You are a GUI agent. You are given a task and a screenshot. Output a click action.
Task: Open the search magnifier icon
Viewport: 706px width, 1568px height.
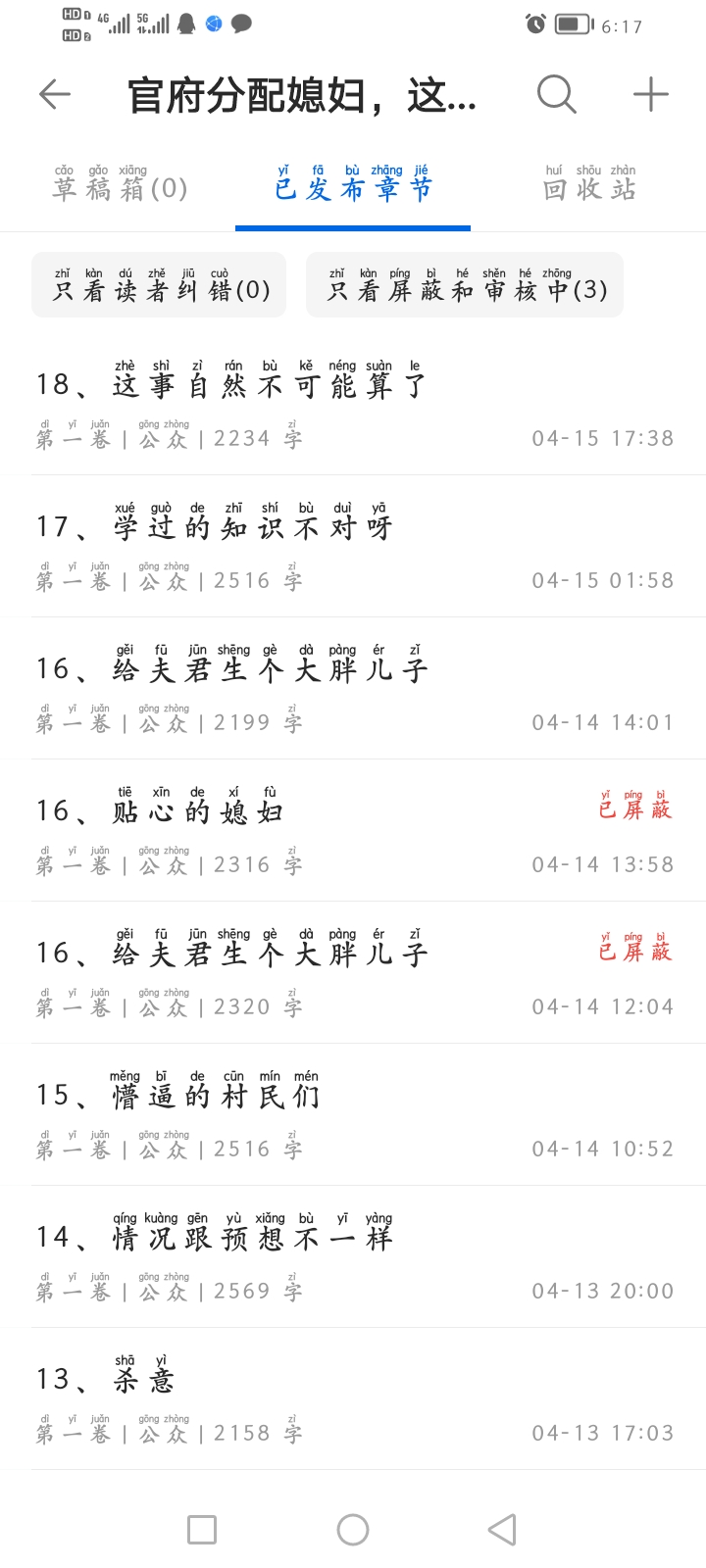point(556,95)
